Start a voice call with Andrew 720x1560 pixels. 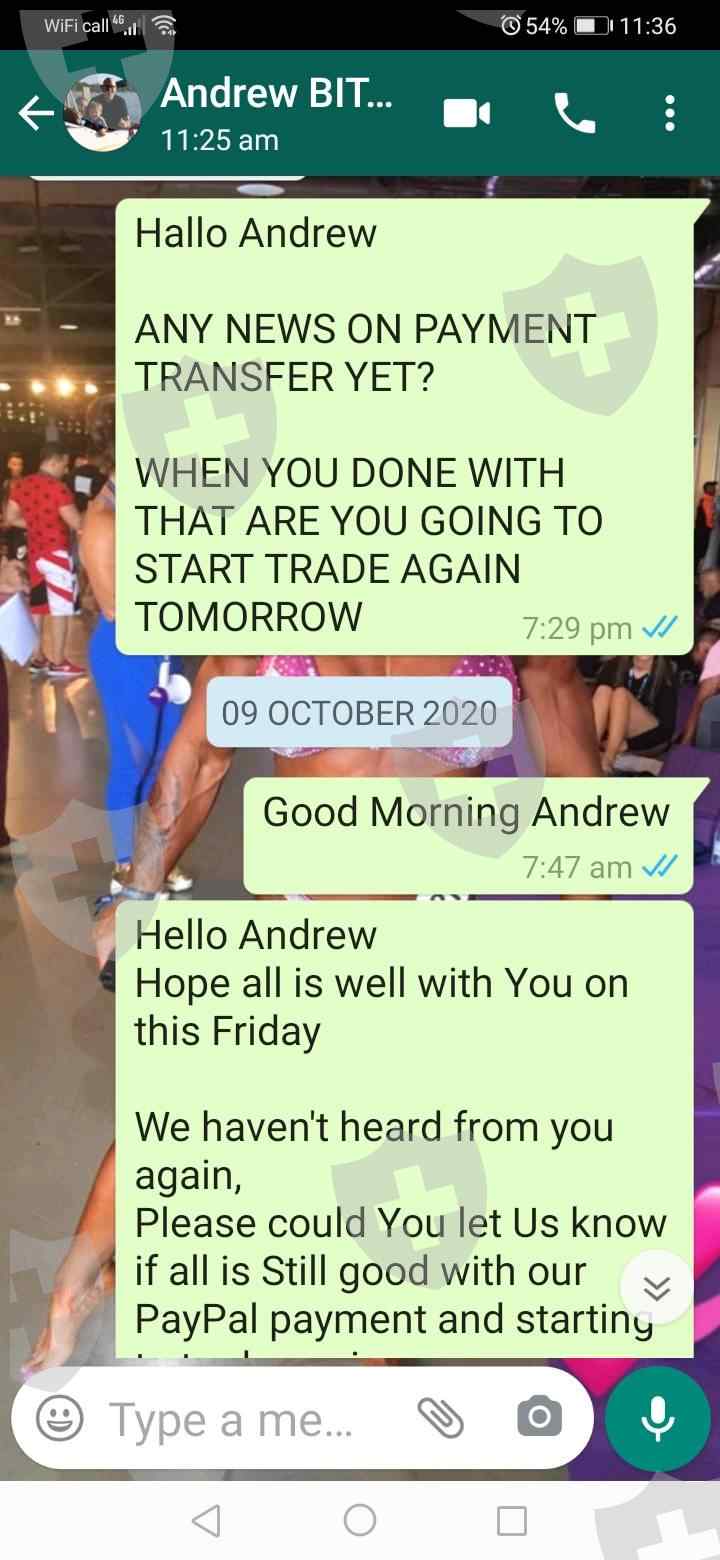click(x=575, y=114)
